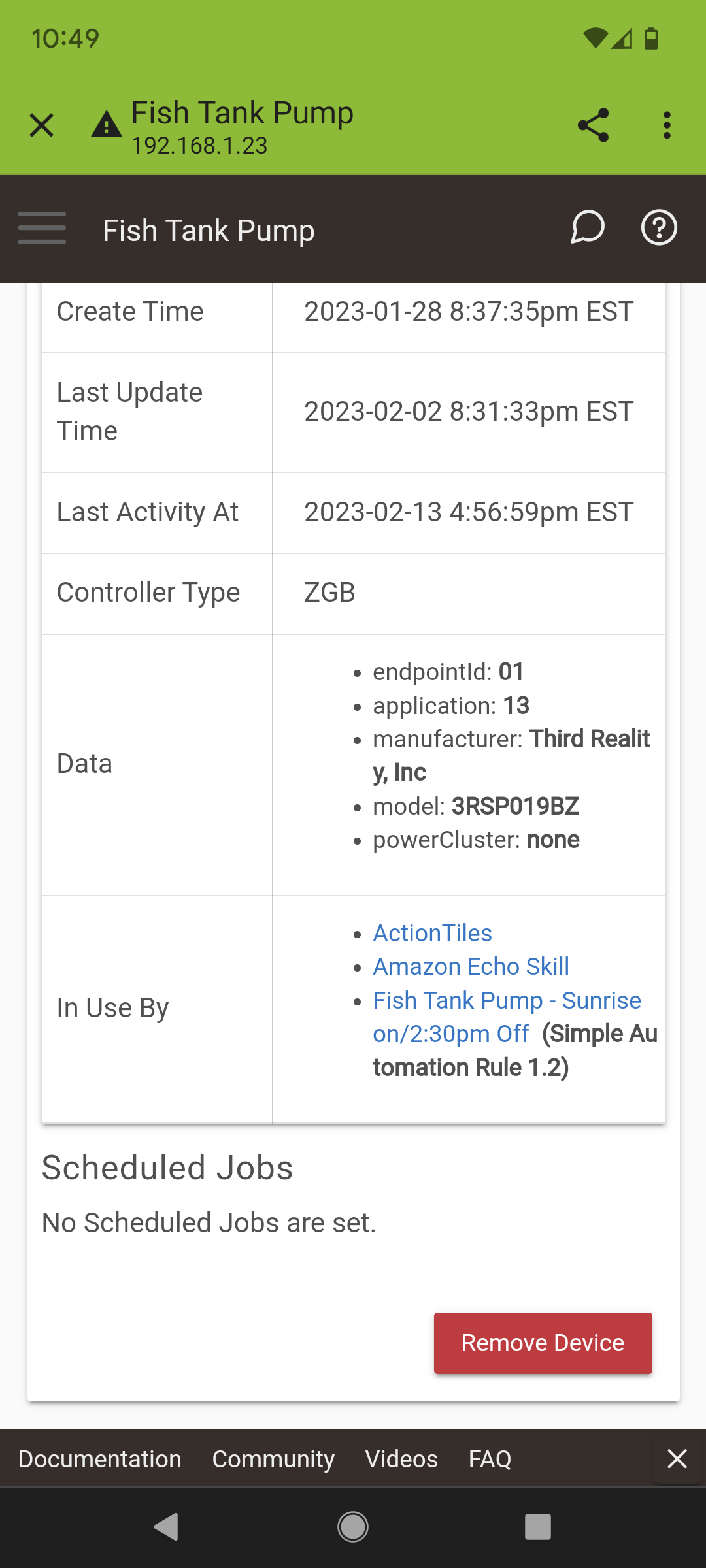Viewport: 706px width, 1568px height.
Task: Open the Documentation footer link
Action: point(100,1459)
